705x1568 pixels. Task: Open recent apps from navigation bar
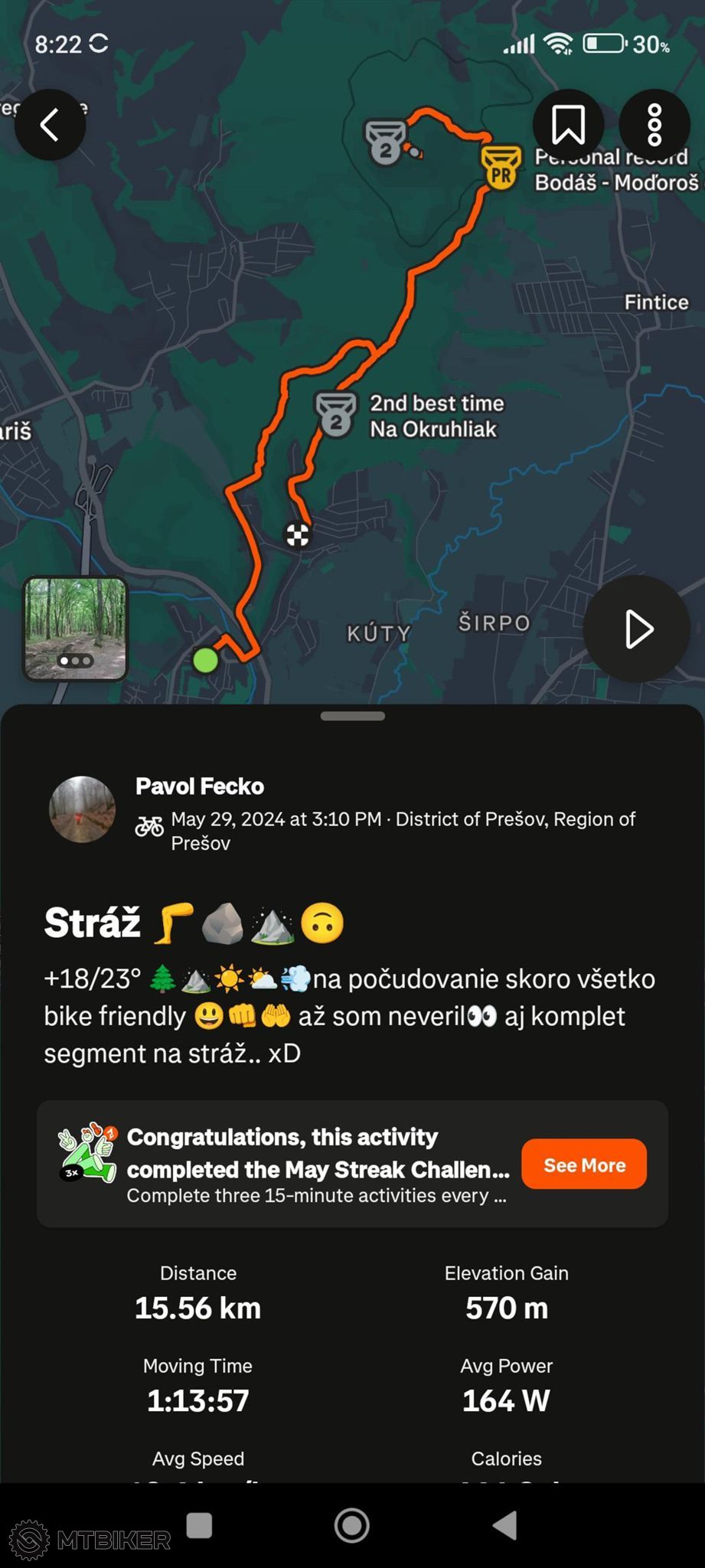pyautogui.click(x=199, y=1525)
